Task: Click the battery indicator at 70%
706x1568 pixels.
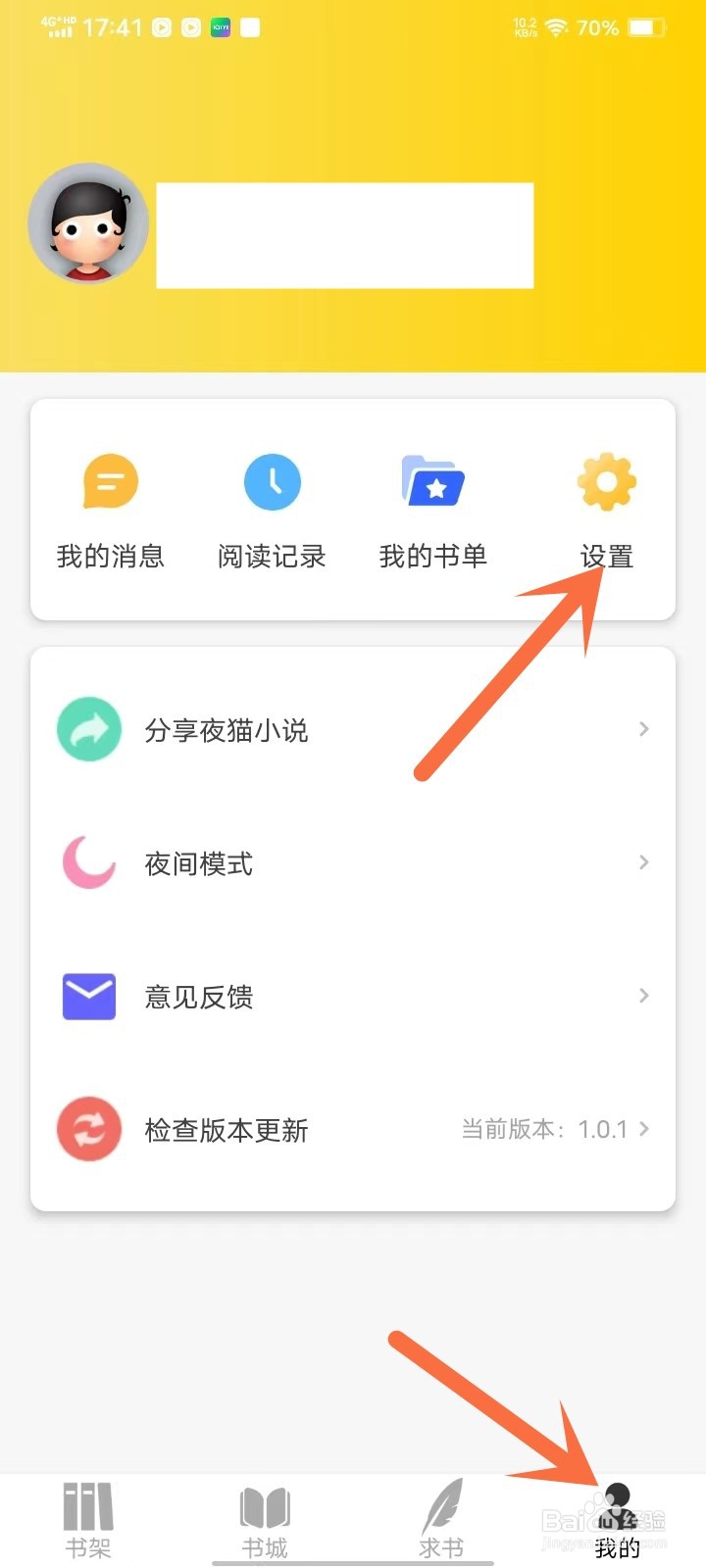Action: point(655,27)
